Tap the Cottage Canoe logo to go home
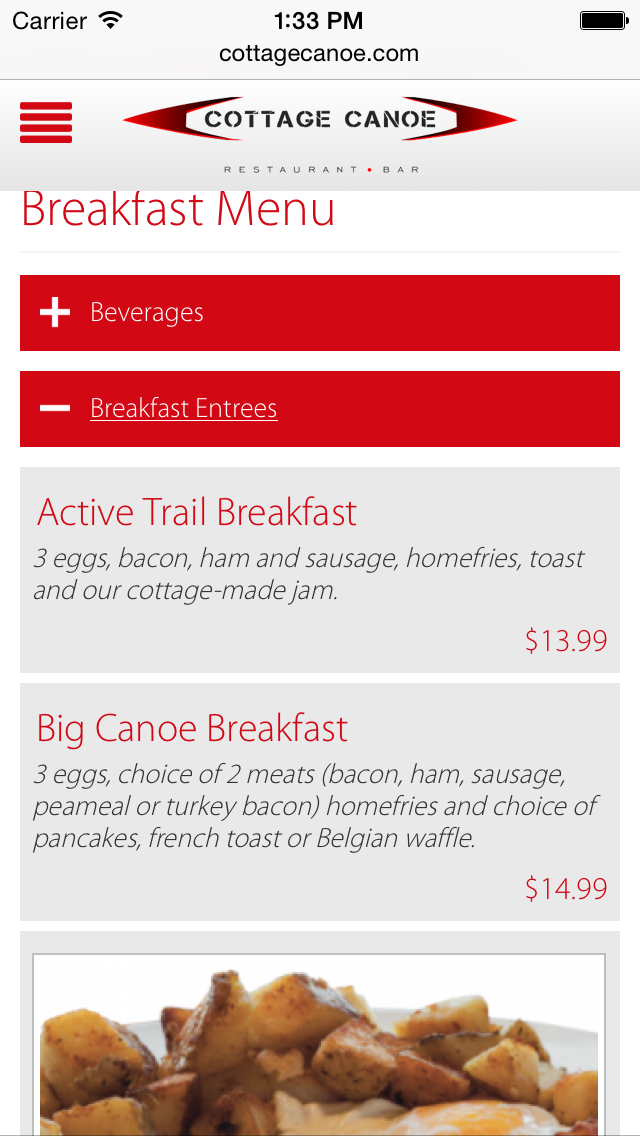This screenshot has height=1136, width=640. click(x=320, y=121)
